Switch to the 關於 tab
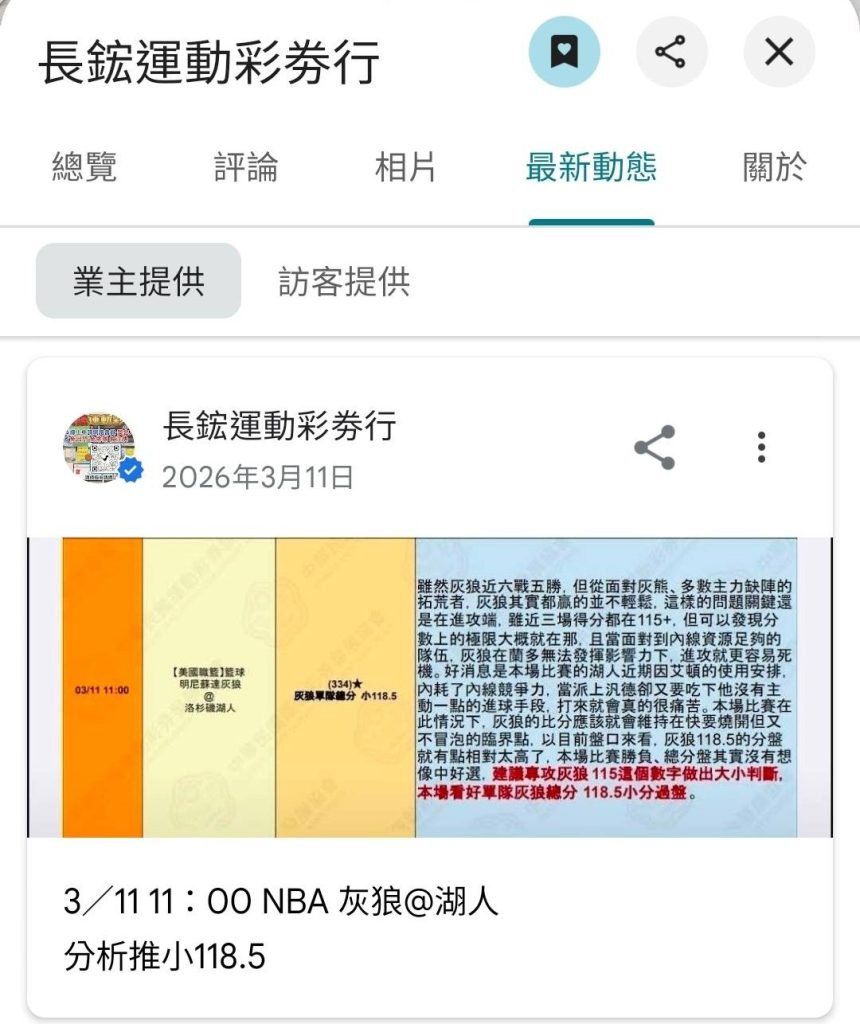Image resolution: width=860 pixels, height=1024 pixels. click(774, 167)
